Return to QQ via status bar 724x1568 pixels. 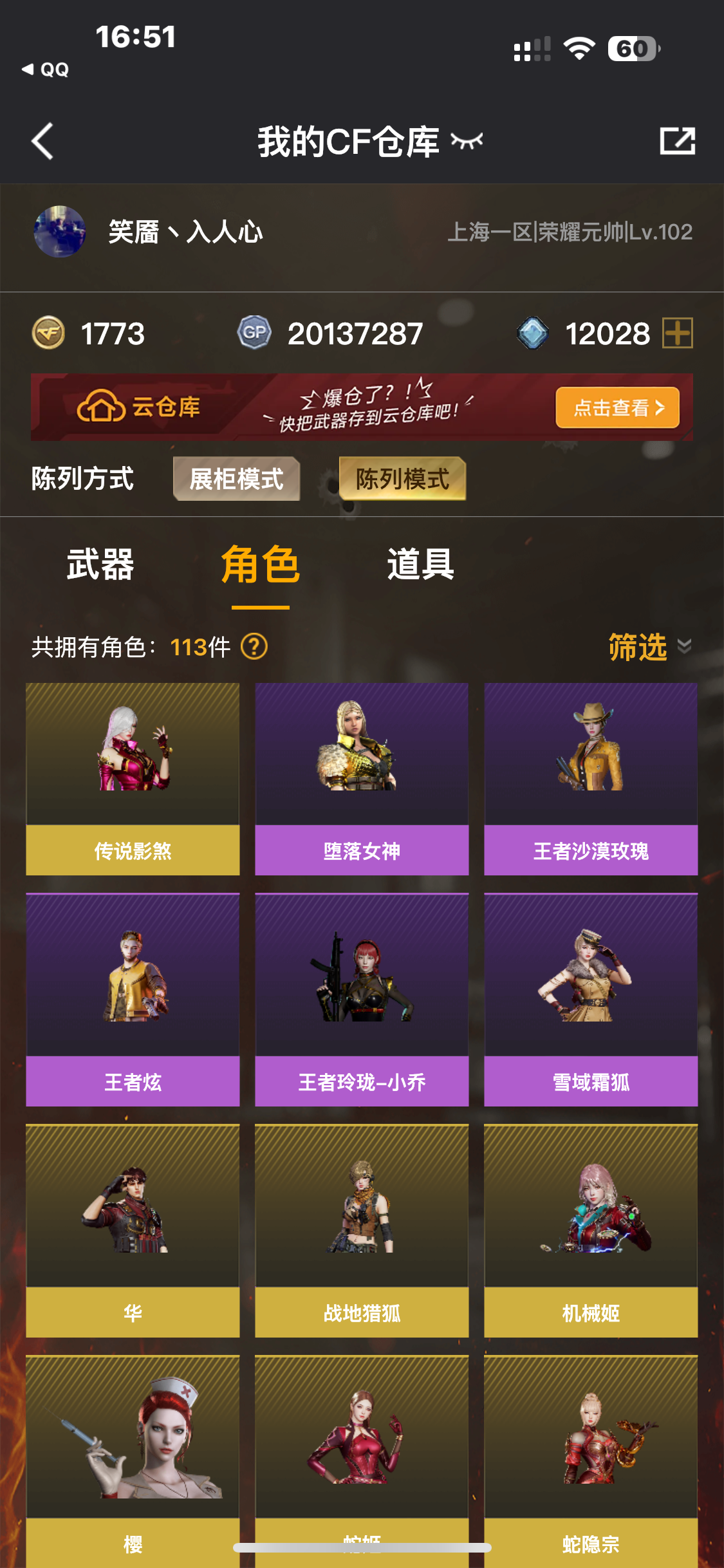tap(46, 70)
